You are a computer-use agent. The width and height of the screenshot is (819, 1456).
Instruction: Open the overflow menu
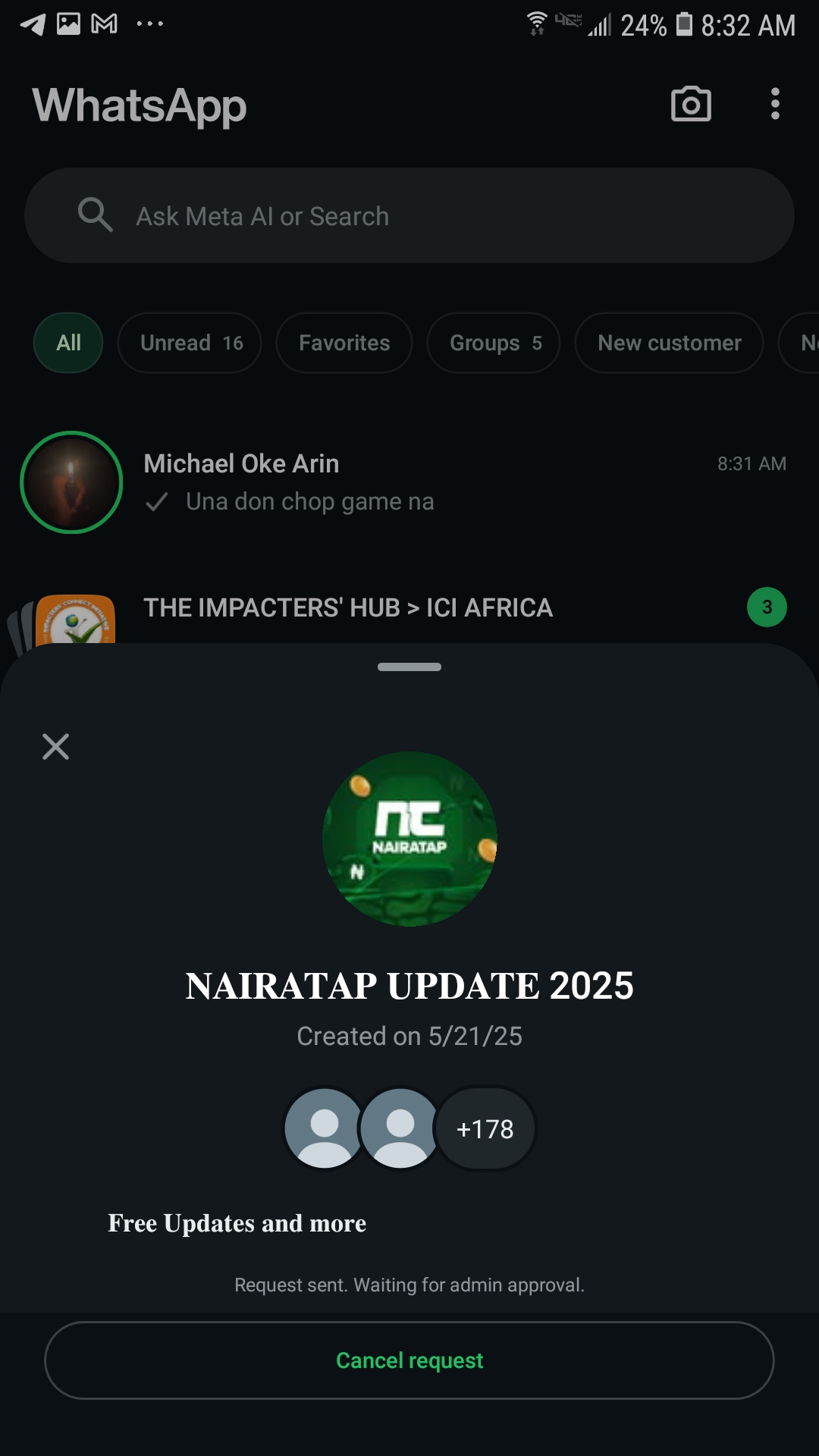pyautogui.click(x=774, y=105)
